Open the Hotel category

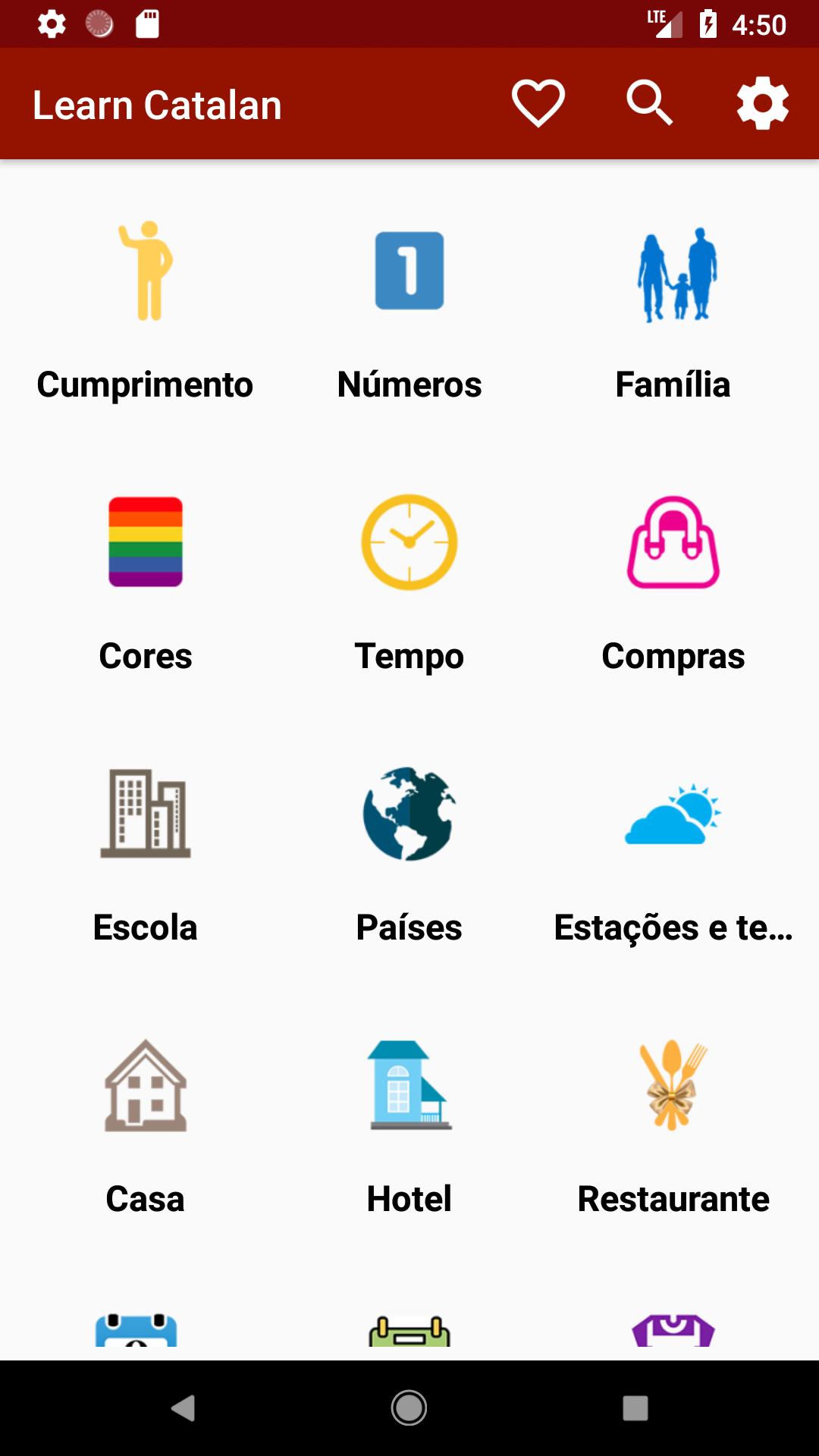coord(409,1125)
